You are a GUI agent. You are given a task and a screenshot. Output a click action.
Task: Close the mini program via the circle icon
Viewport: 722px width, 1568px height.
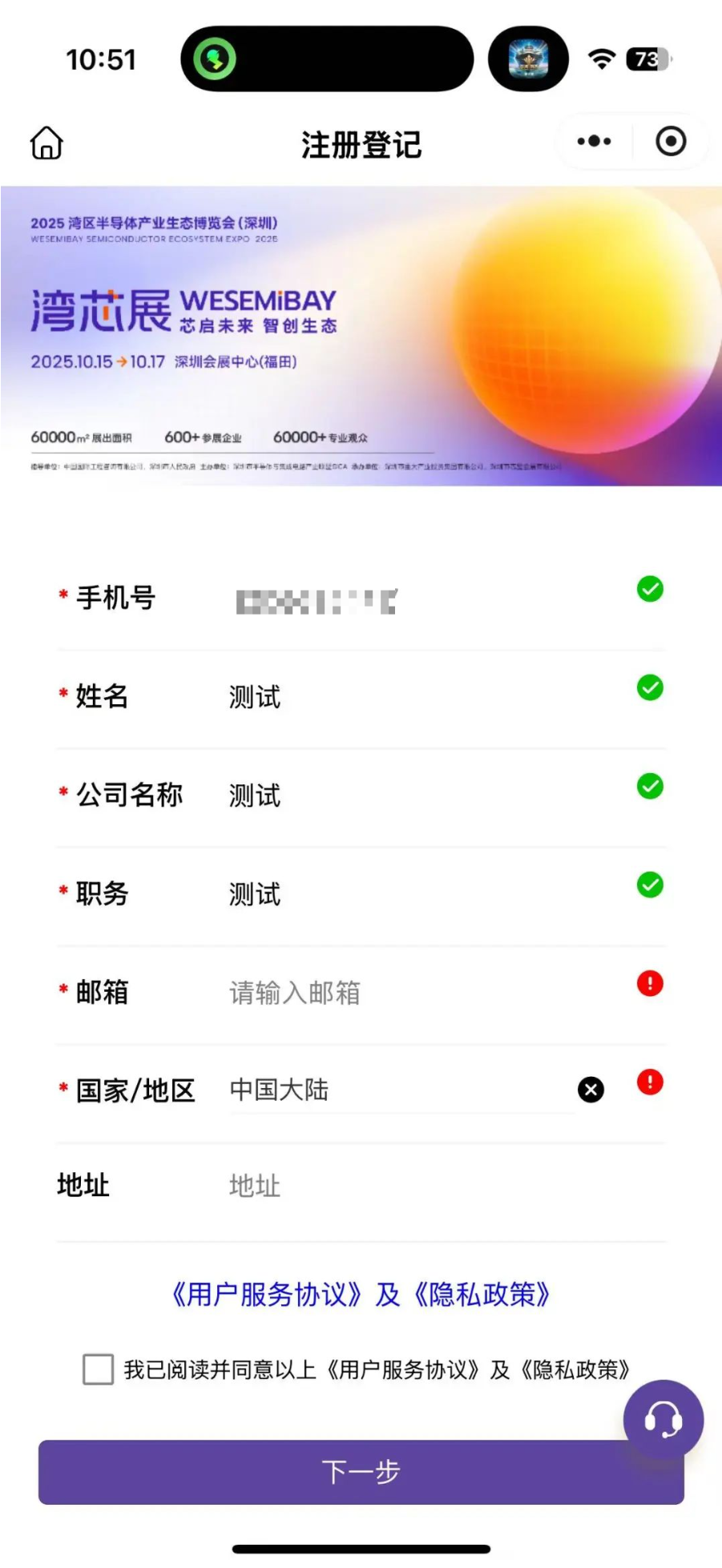671,142
